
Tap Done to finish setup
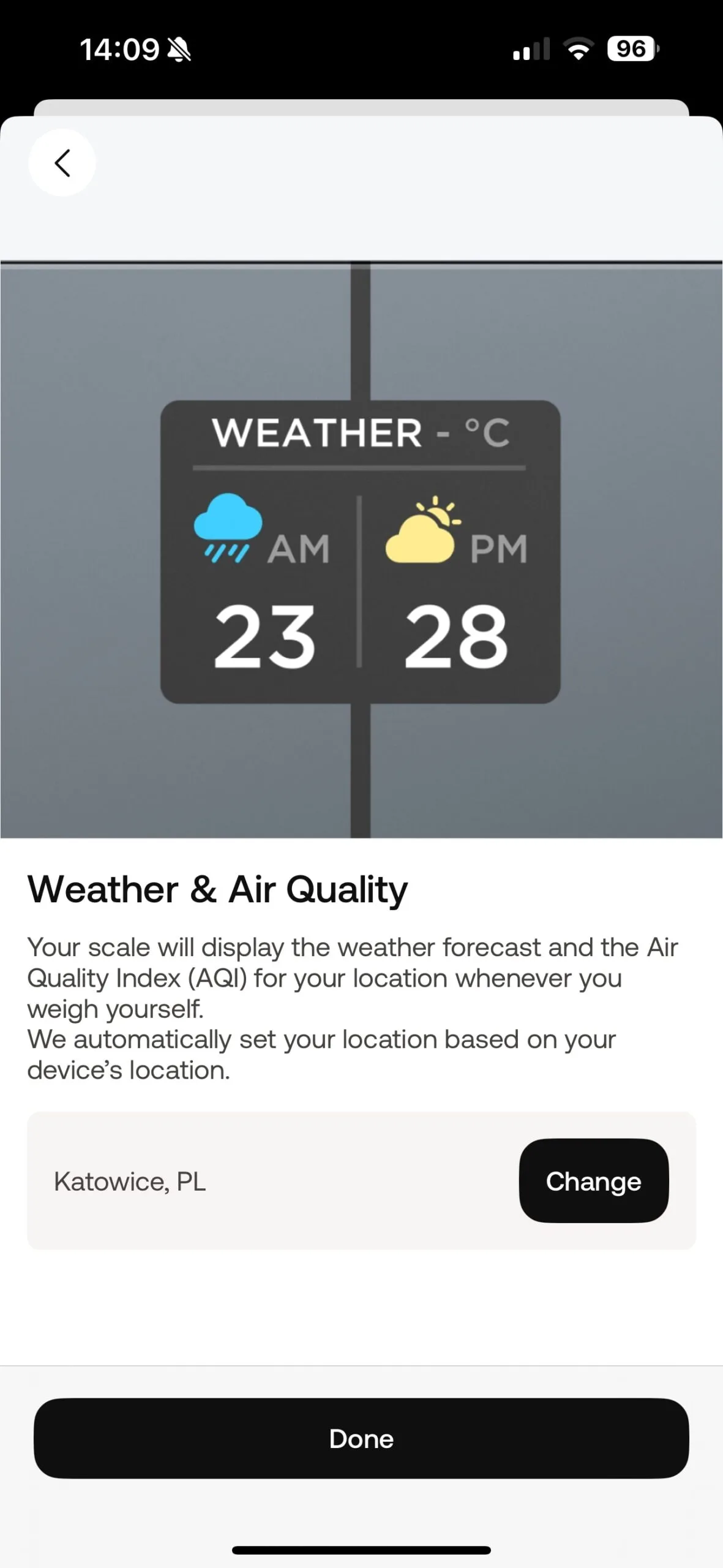click(x=361, y=1438)
